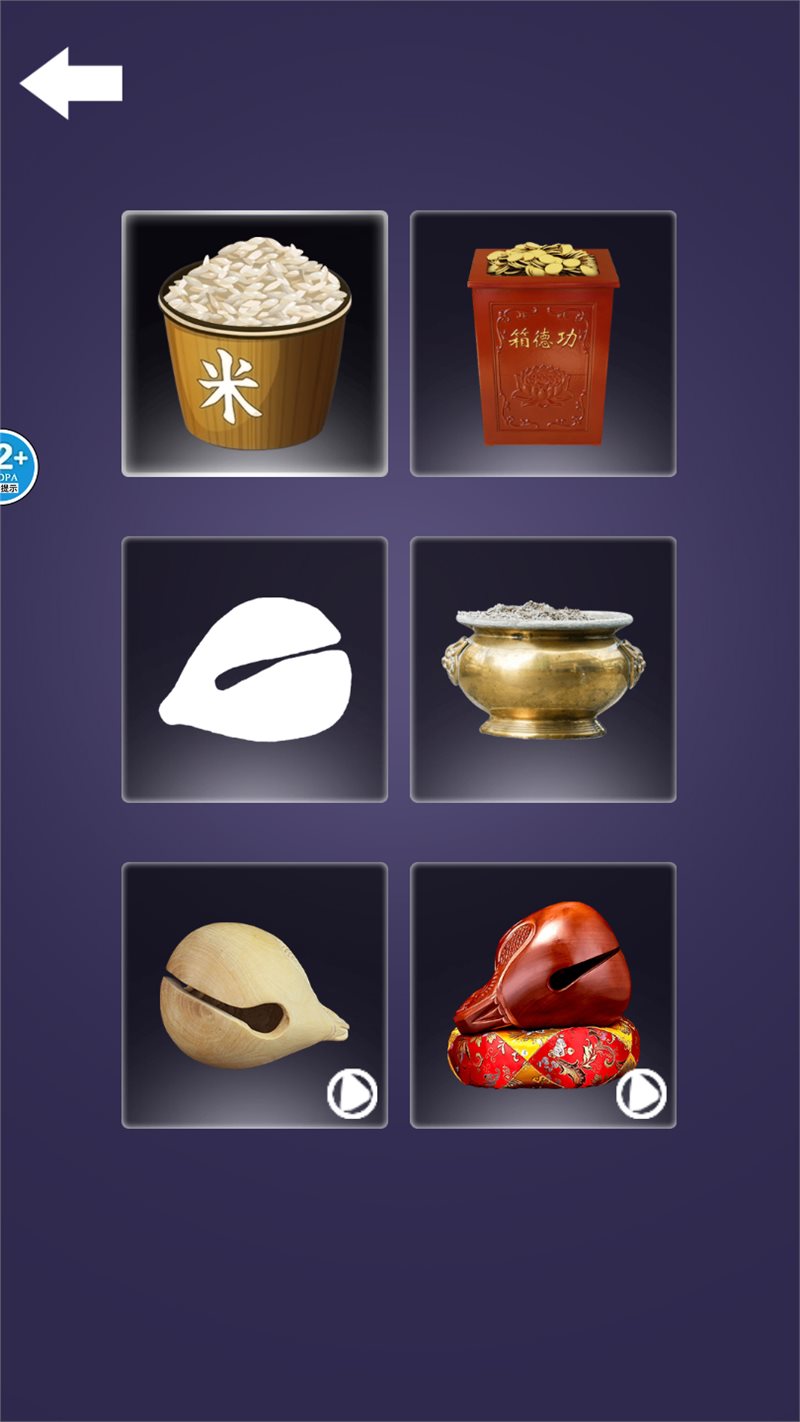This screenshot has width=800, height=1422.
Task: Play the light wooden fish sound
Action: [x=352, y=1093]
